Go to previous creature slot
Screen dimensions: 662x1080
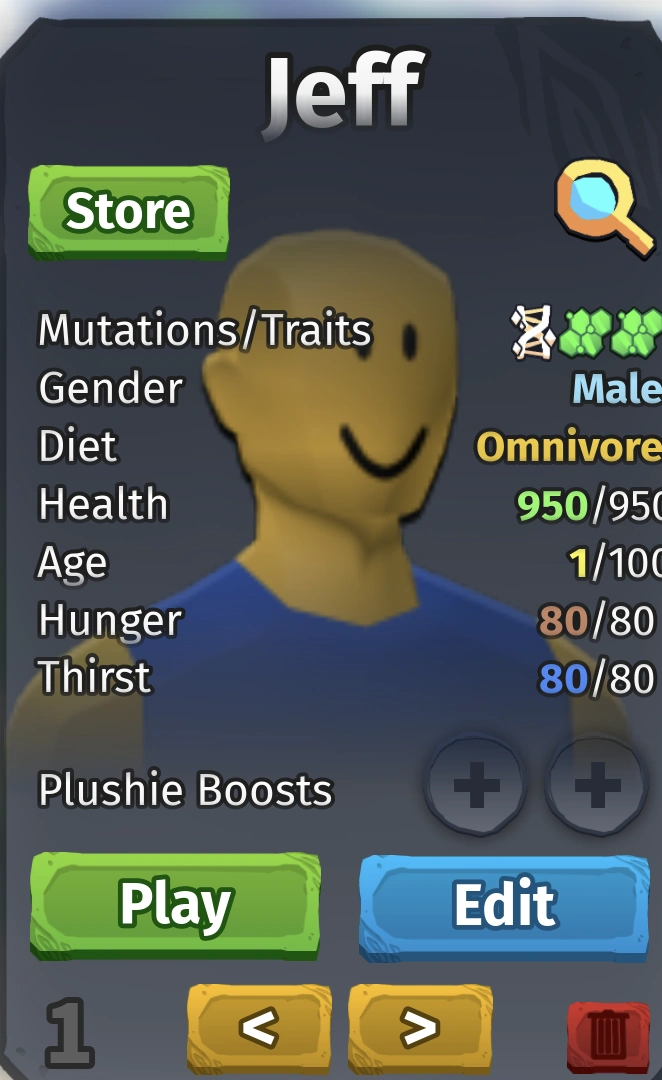[259, 1027]
